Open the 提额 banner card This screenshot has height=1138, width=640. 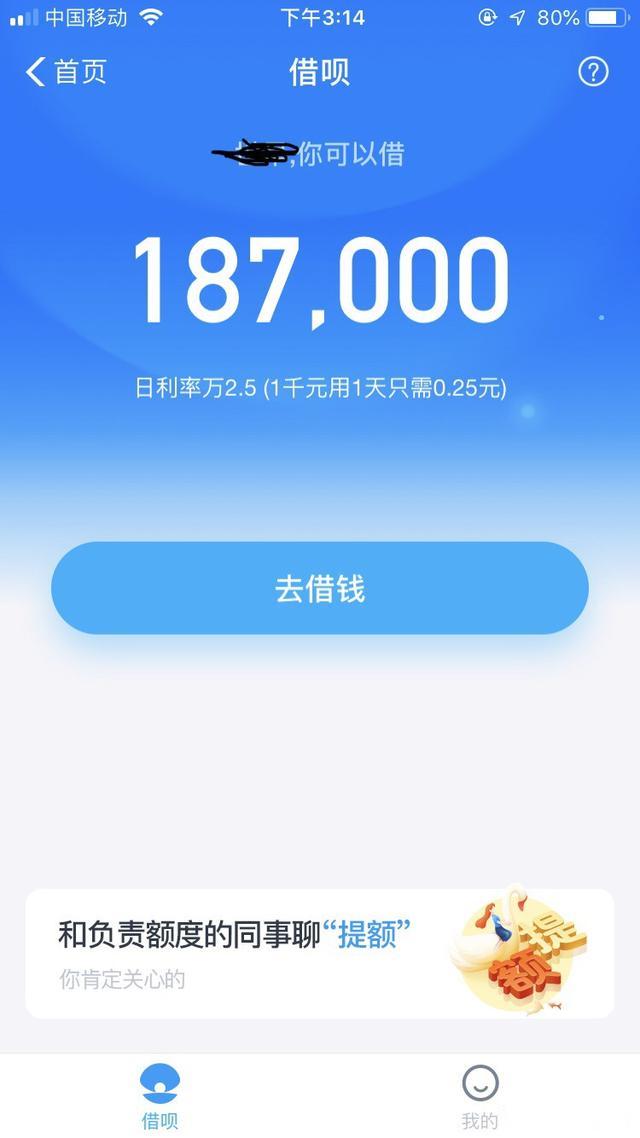pos(320,953)
